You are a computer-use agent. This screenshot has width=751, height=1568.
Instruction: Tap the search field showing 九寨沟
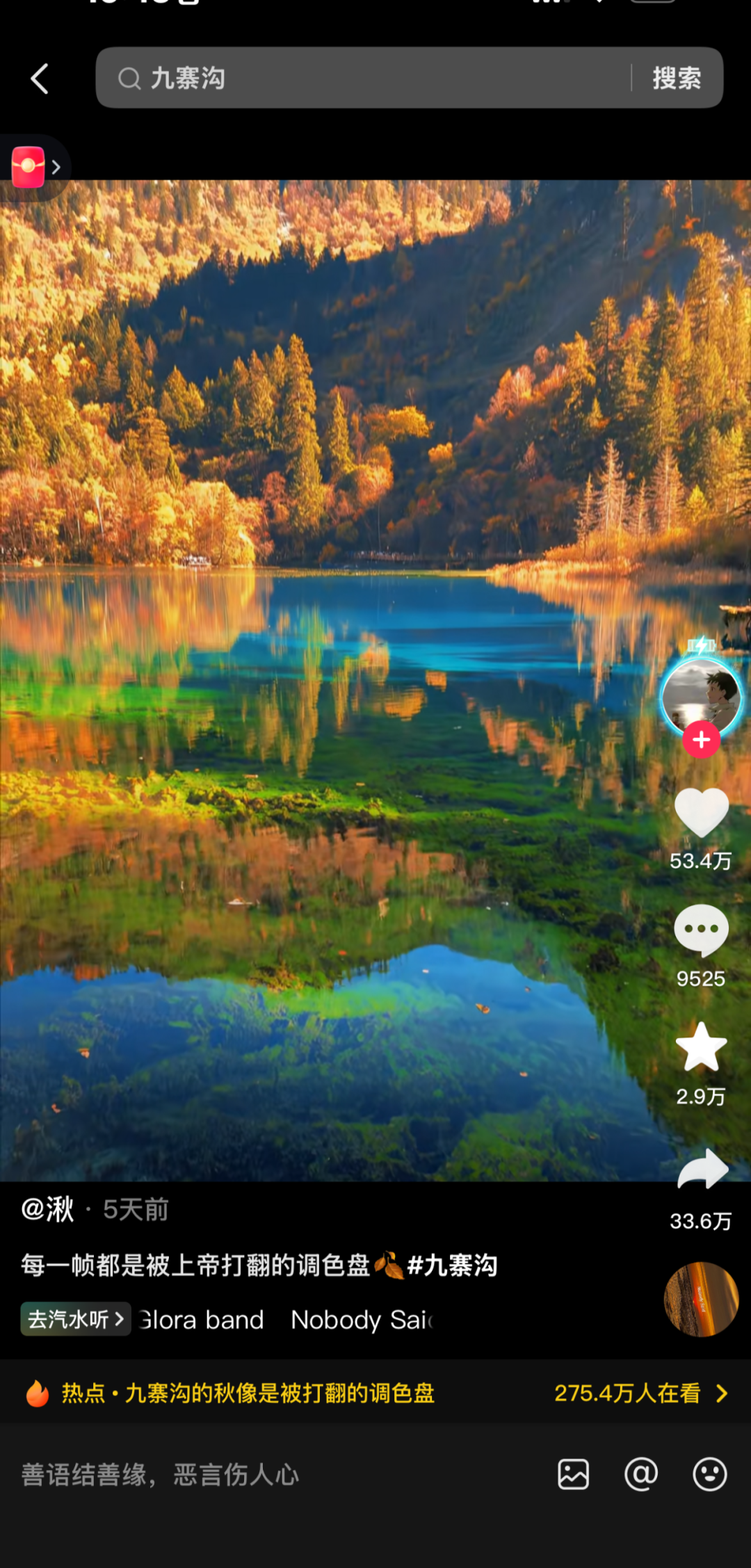[362, 78]
